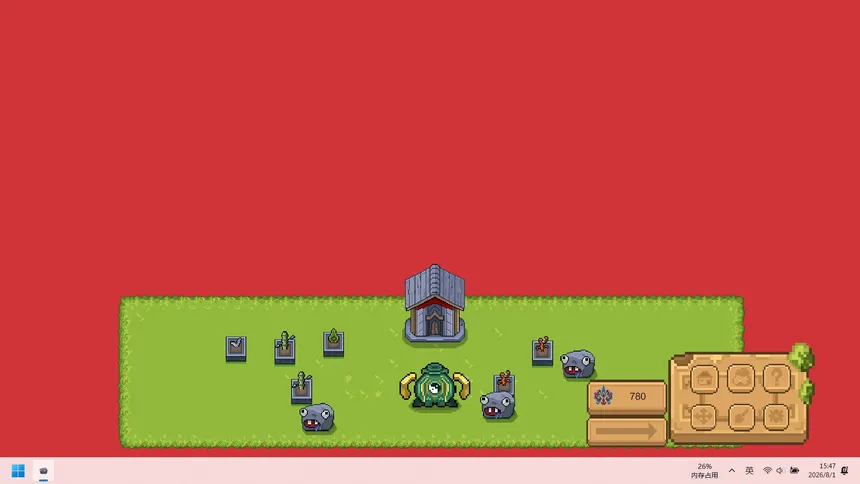
Task: Select the green turtle creature
Action: pos(434,386)
